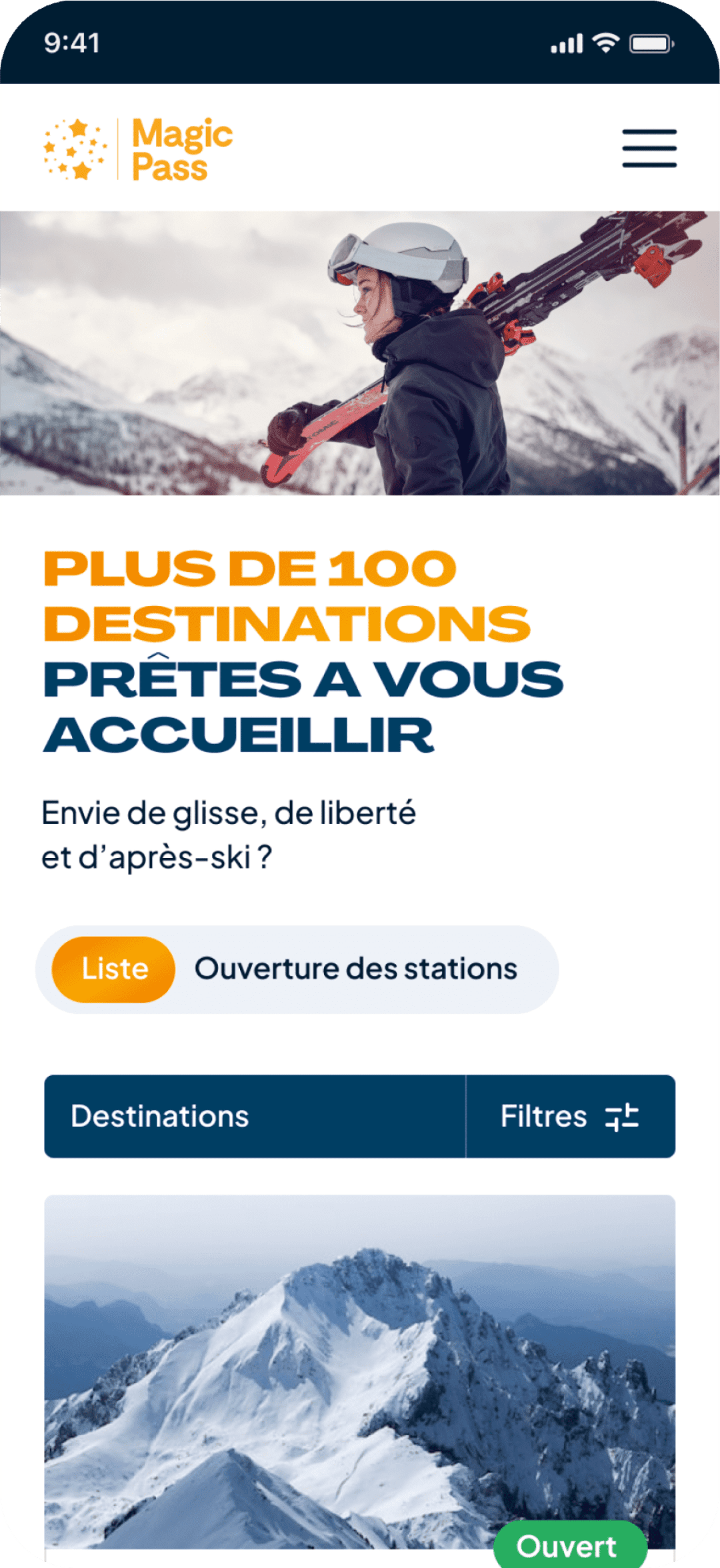Open the Filtres options

point(570,1117)
